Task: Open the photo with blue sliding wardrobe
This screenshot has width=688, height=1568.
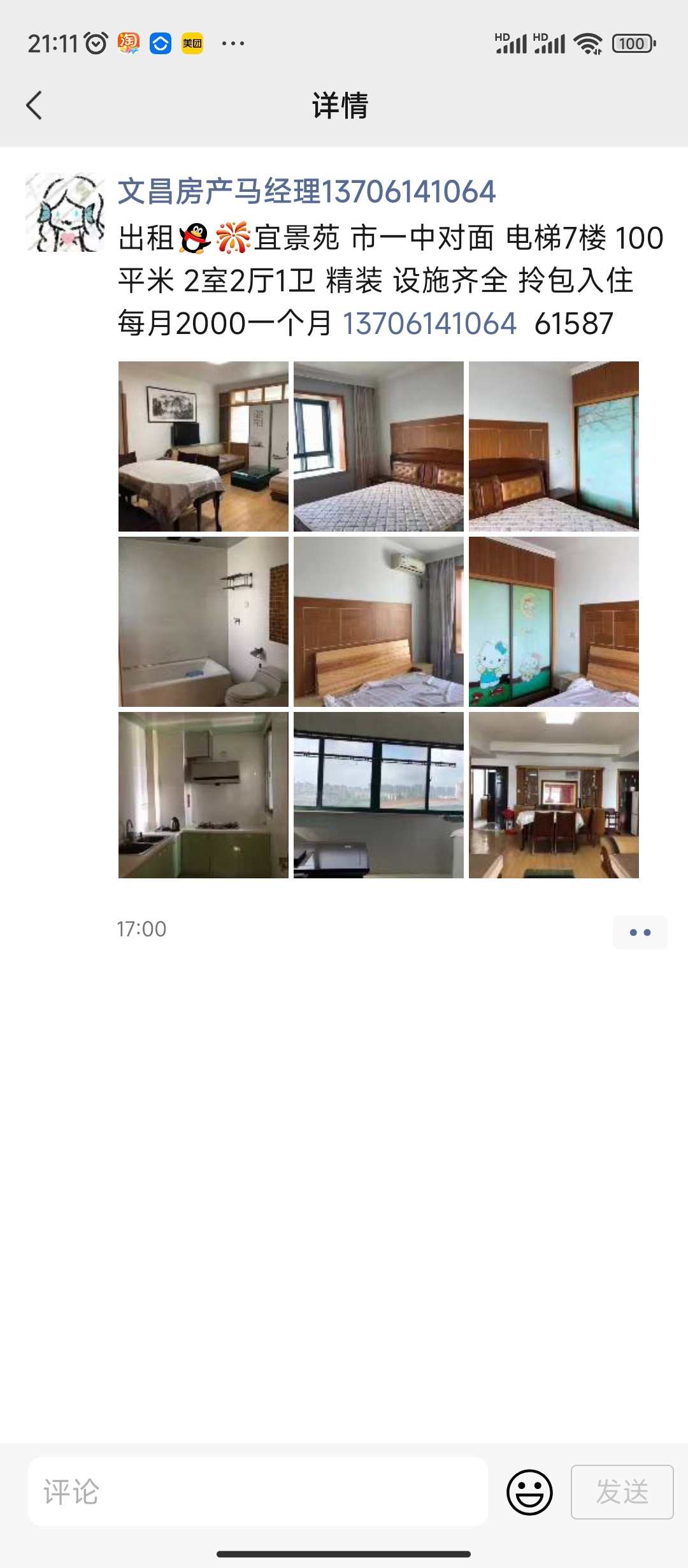Action: (554, 446)
